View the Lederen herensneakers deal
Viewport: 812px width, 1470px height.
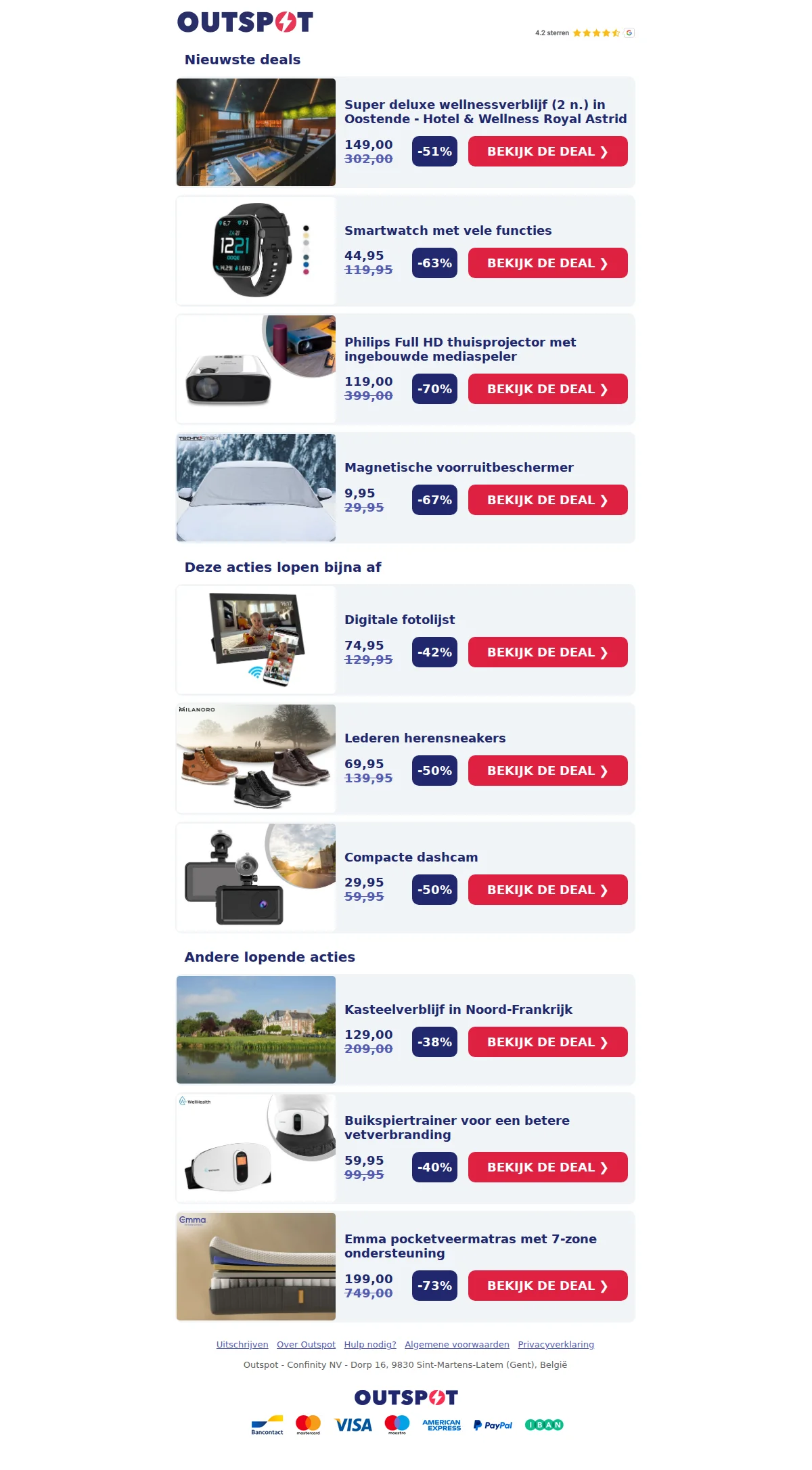coord(547,771)
